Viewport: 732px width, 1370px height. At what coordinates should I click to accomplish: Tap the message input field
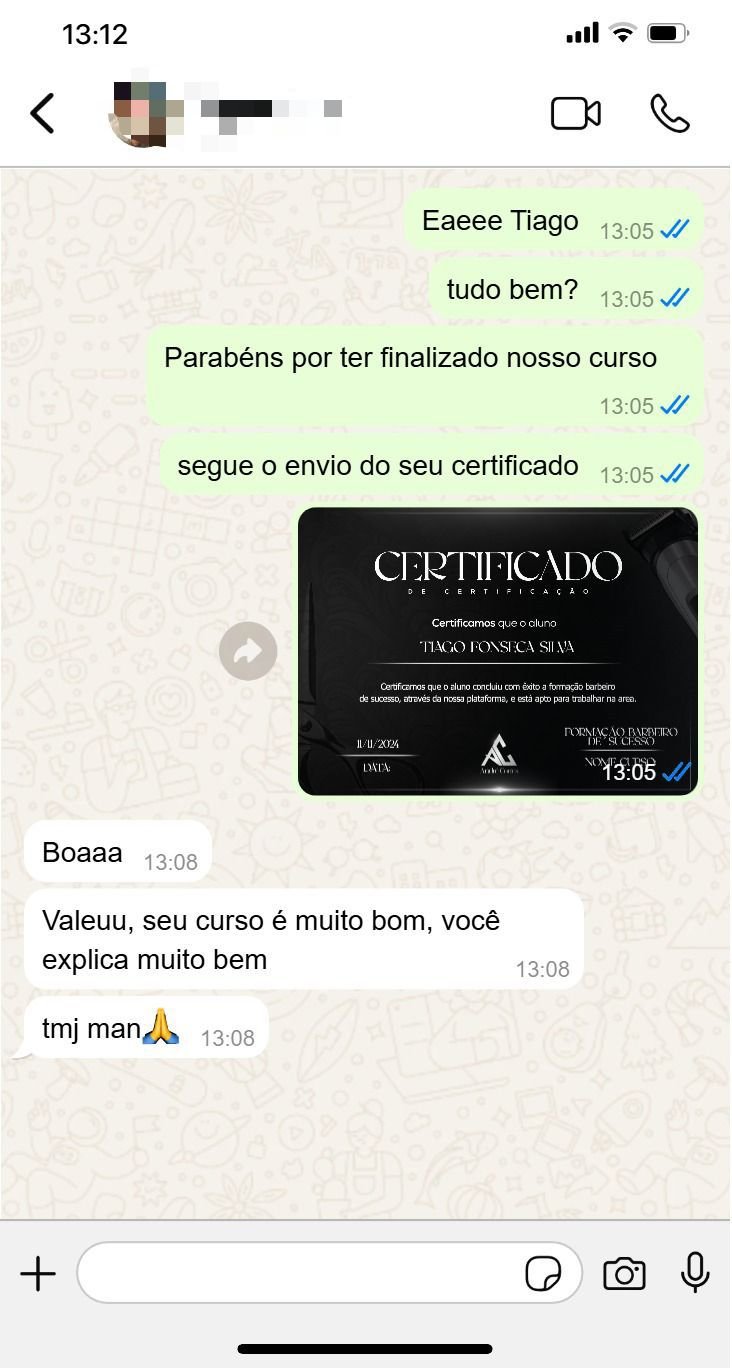coord(300,1272)
